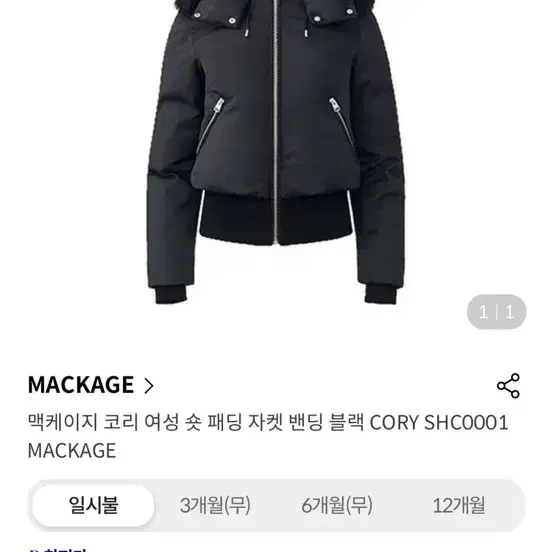The image size is (552, 552).
Task: Open the MACKAGE brand page
Action: tap(91, 385)
